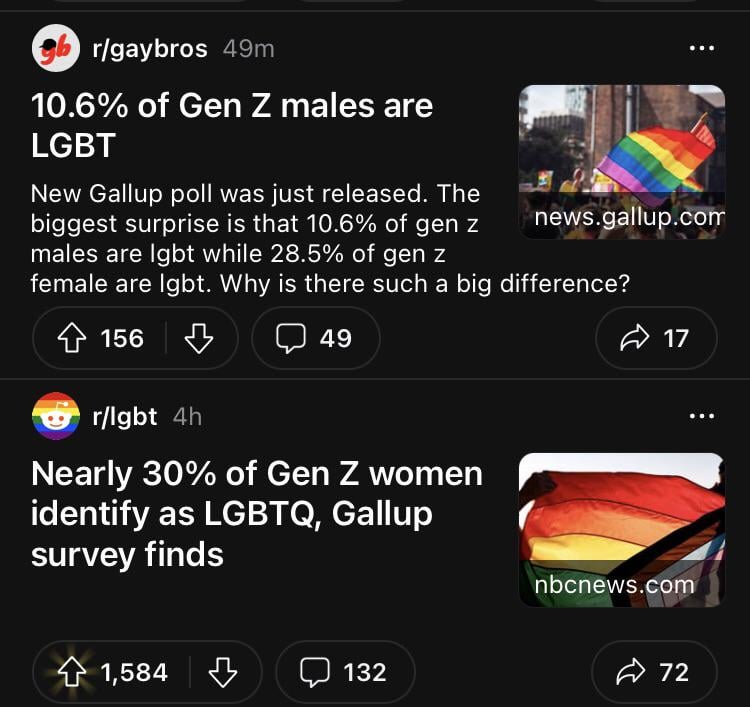This screenshot has height=707, width=750.
Task: Open the news.gallup.com link thumbnail
Action: click(x=621, y=161)
